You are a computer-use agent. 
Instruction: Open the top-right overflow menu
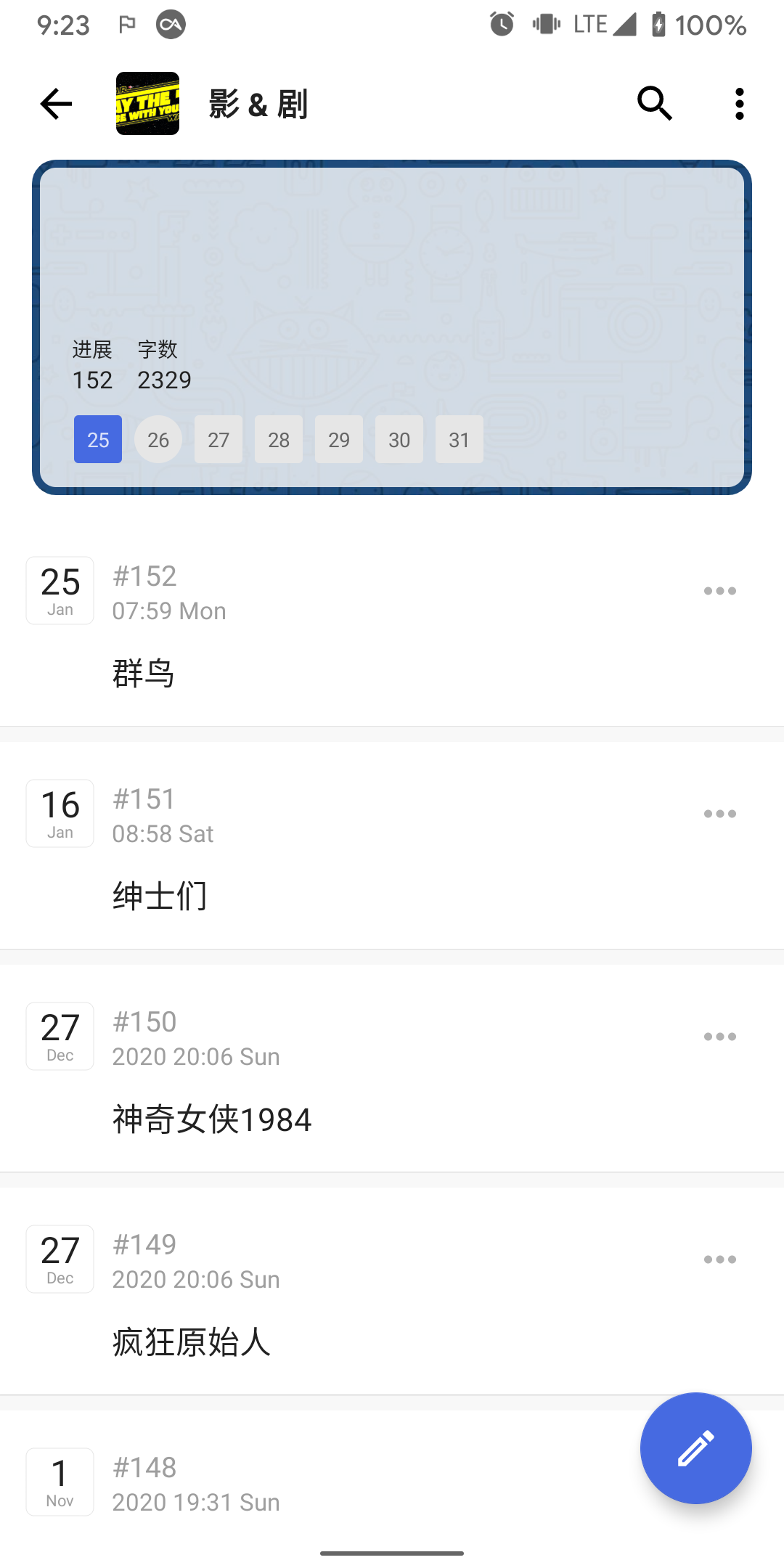coord(740,104)
